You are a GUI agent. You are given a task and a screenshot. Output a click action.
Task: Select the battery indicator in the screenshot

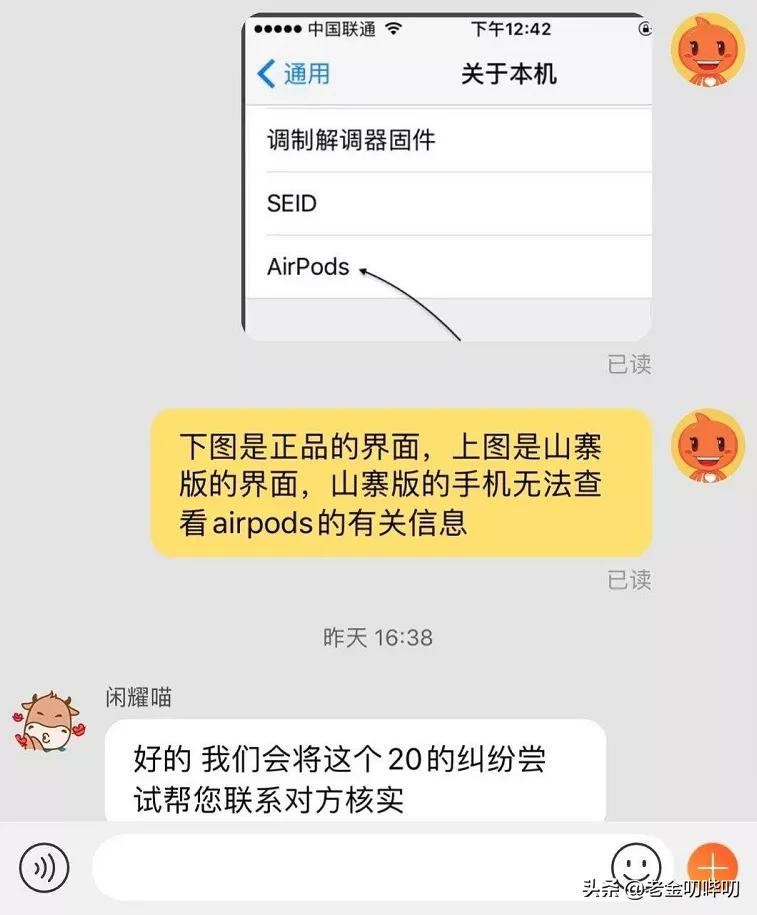click(651, 30)
